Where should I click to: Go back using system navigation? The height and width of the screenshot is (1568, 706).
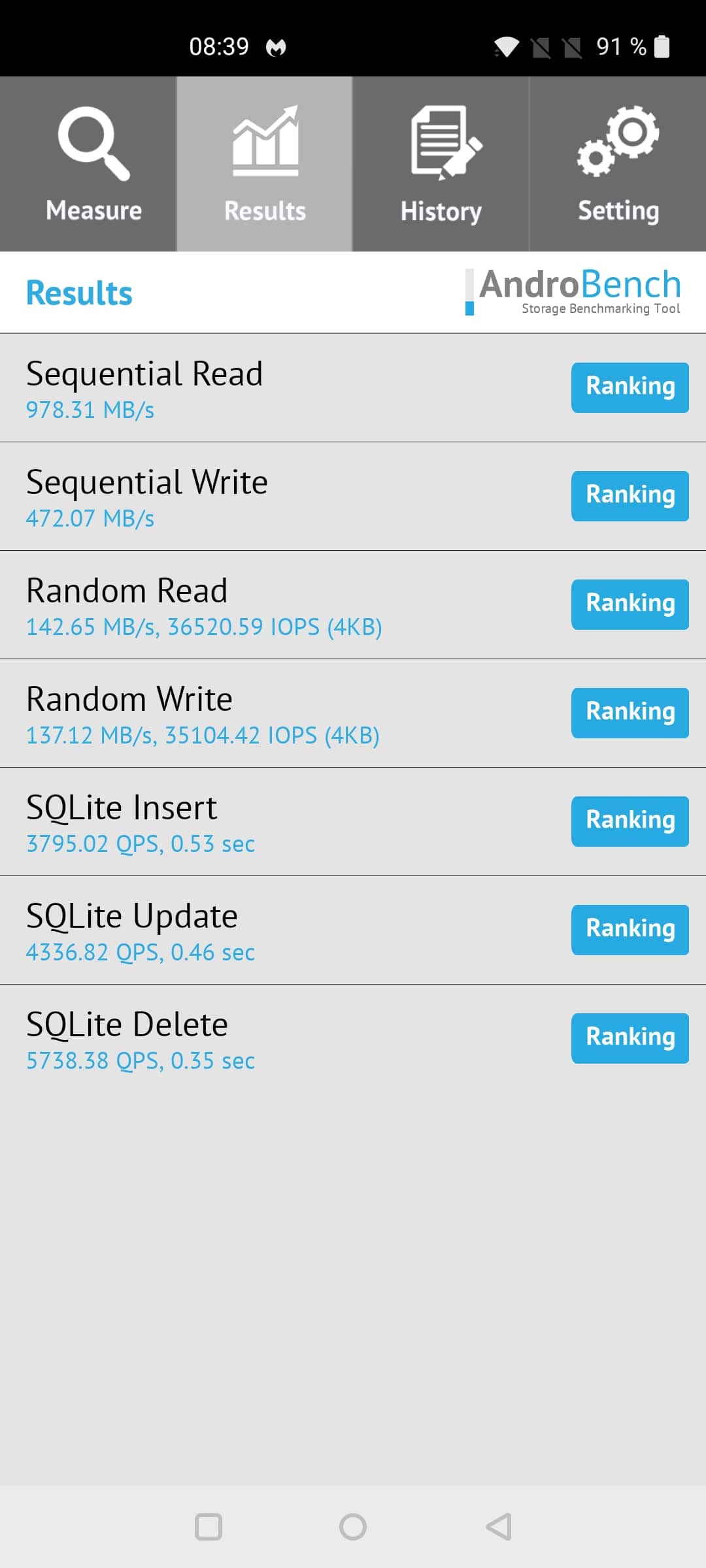(499, 1527)
